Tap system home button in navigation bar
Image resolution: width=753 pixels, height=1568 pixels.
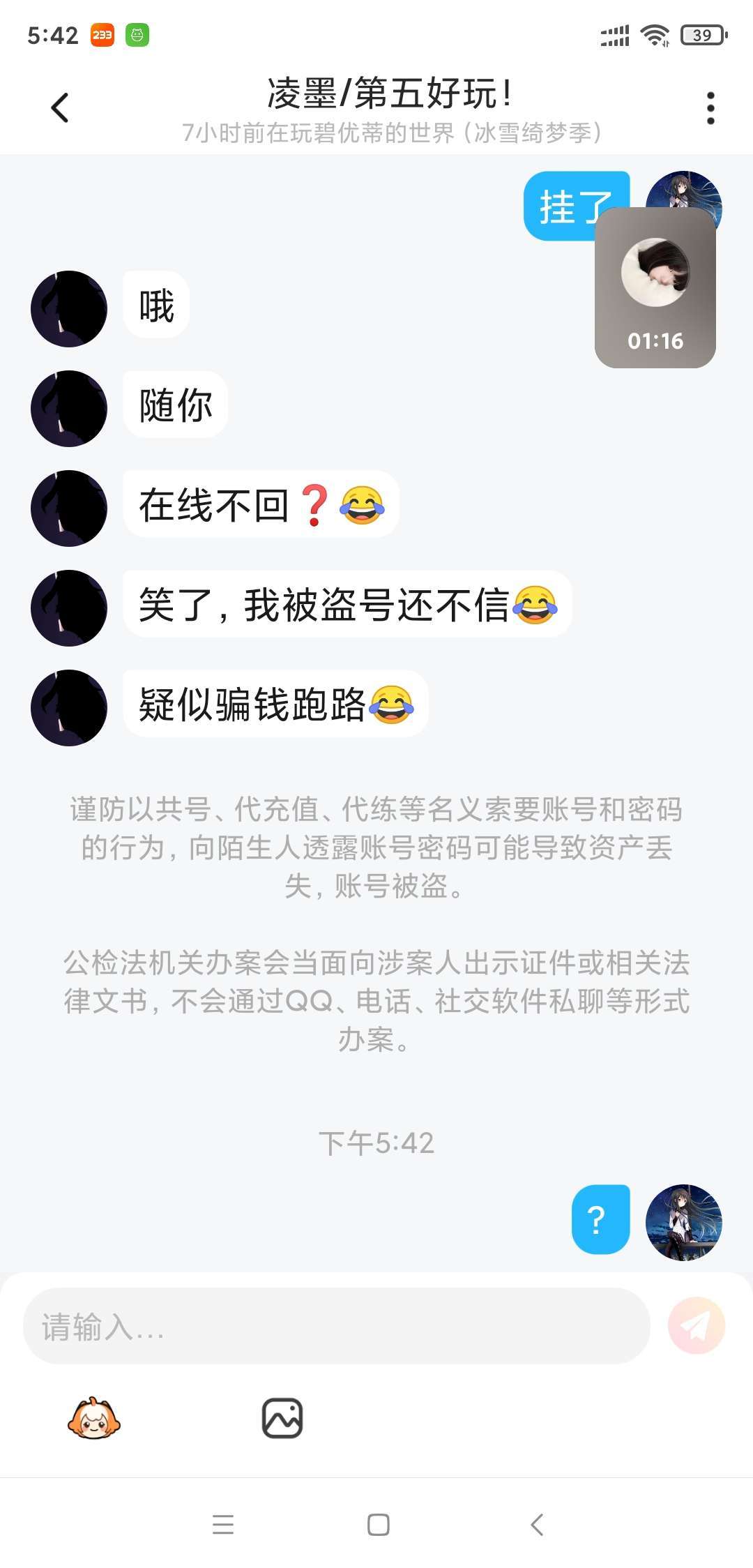[378, 1525]
